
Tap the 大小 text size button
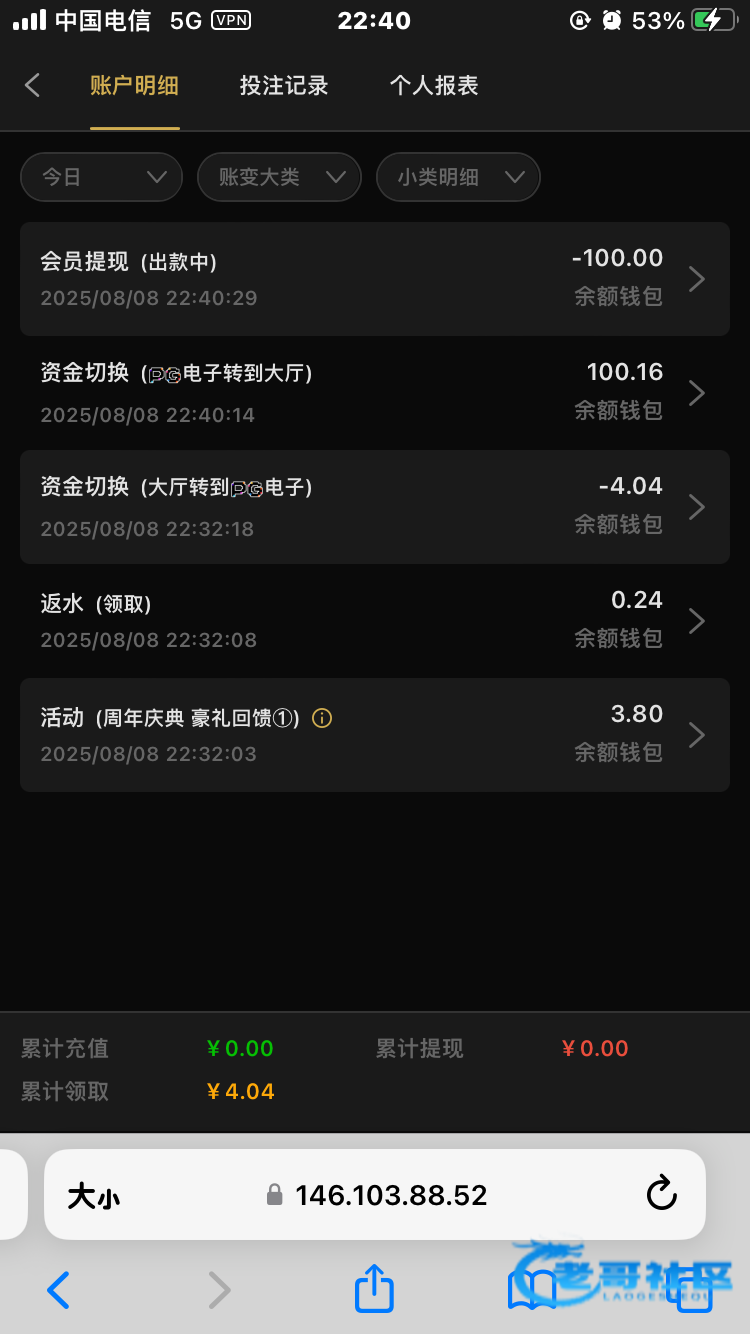point(94,1196)
